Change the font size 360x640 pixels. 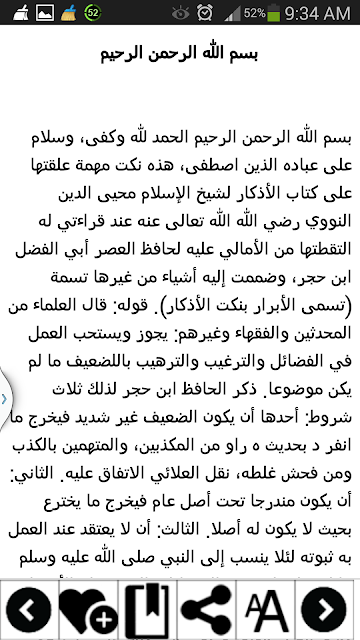(265, 609)
